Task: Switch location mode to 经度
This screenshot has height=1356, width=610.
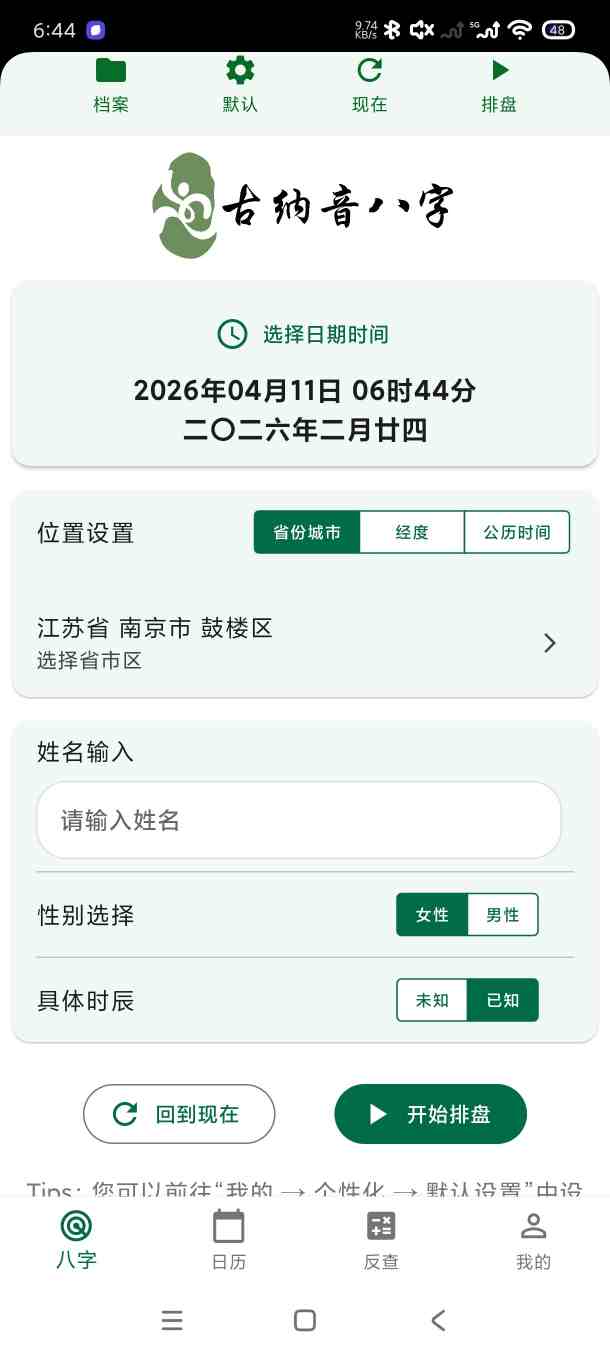Action: [x=412, y=532]
